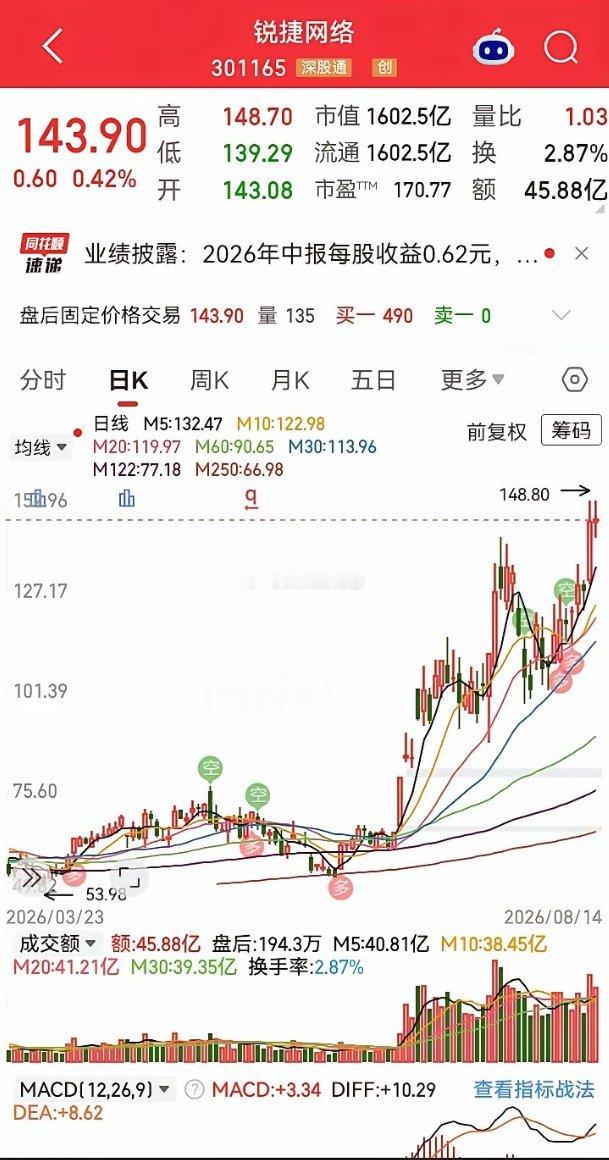
Task: Switch to the 分时 chart tab
Action: point(43,380)
